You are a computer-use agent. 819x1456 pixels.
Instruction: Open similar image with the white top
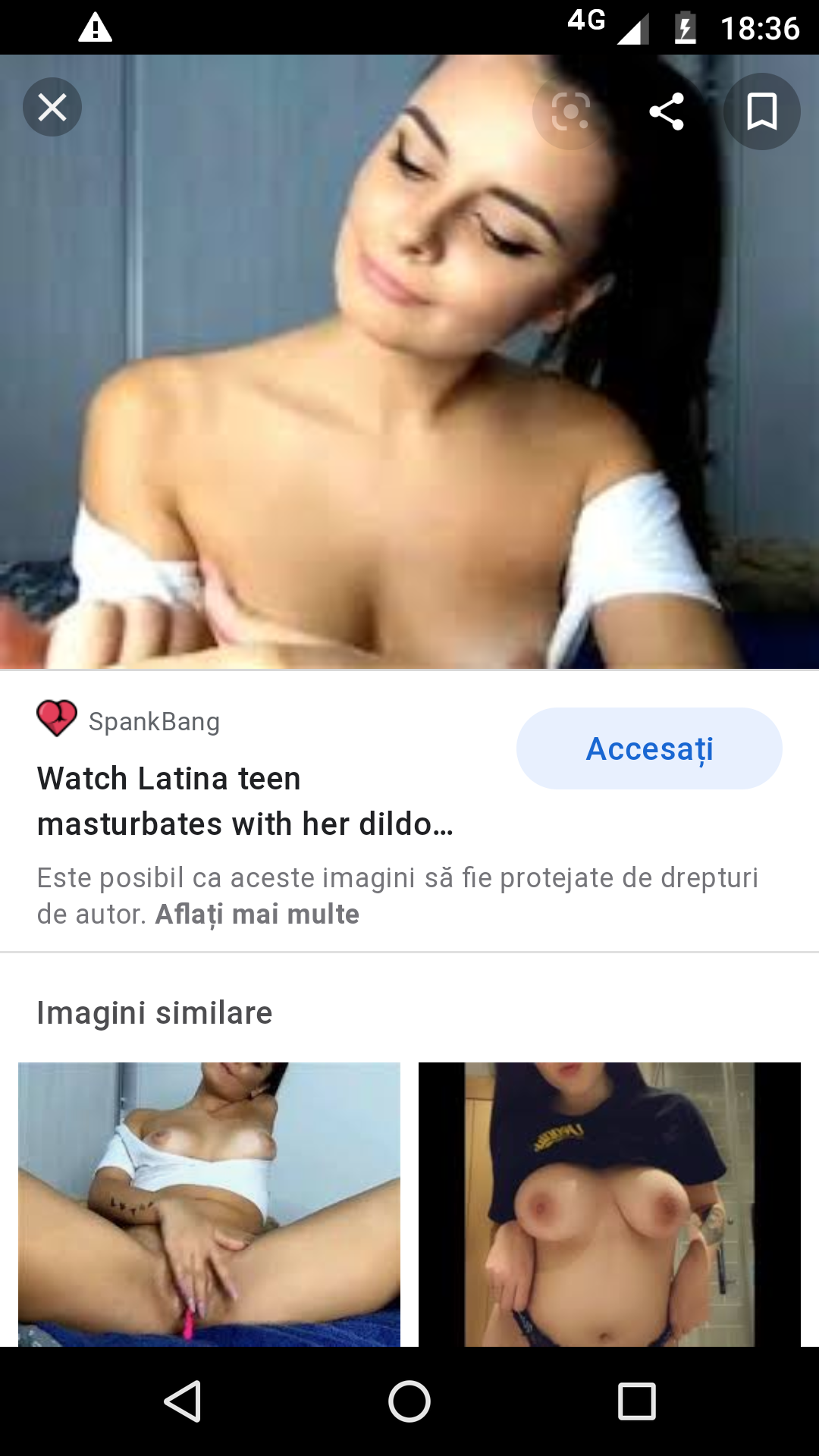[209, 1204]
